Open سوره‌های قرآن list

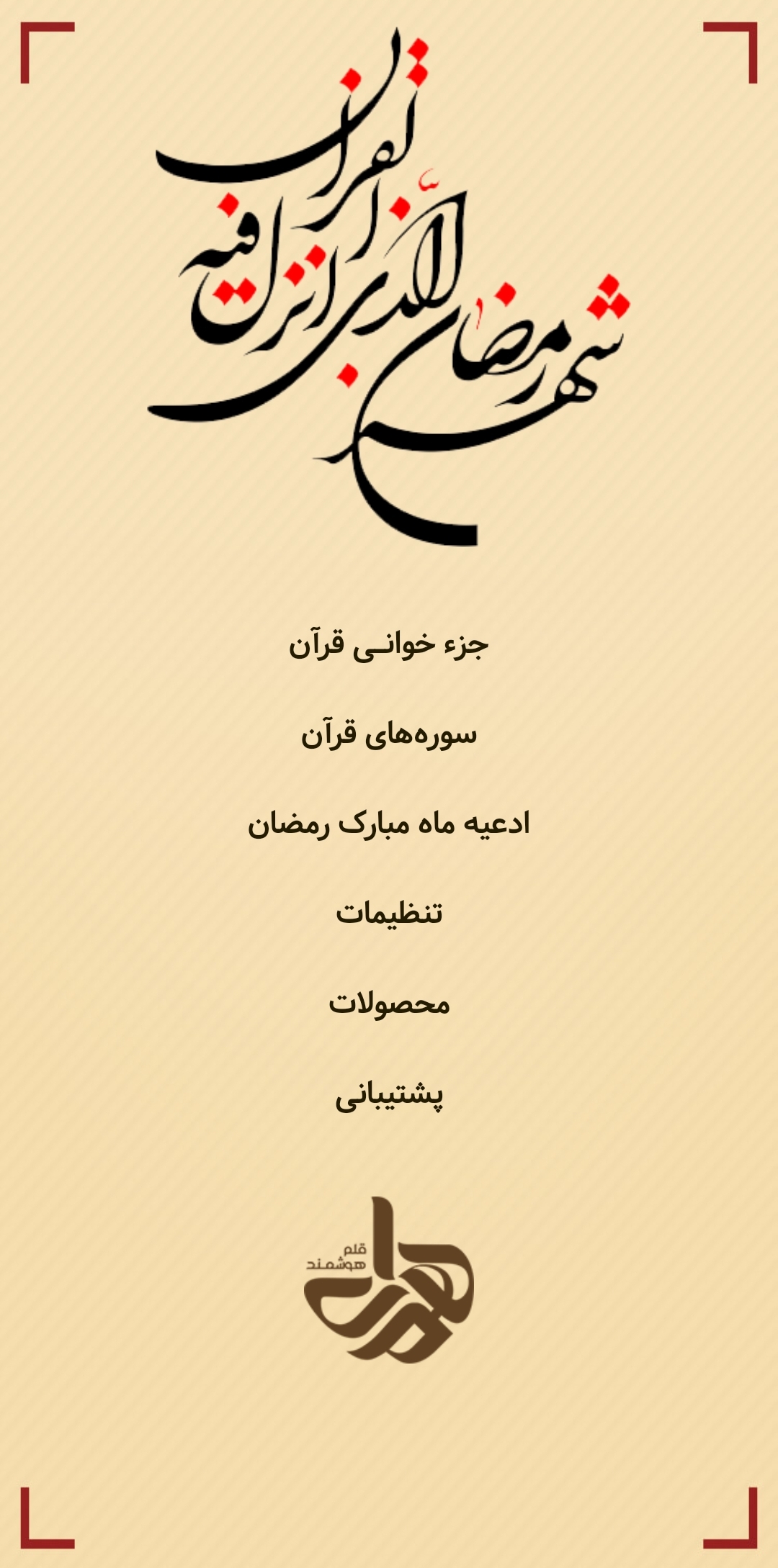[x=389, y=734]
